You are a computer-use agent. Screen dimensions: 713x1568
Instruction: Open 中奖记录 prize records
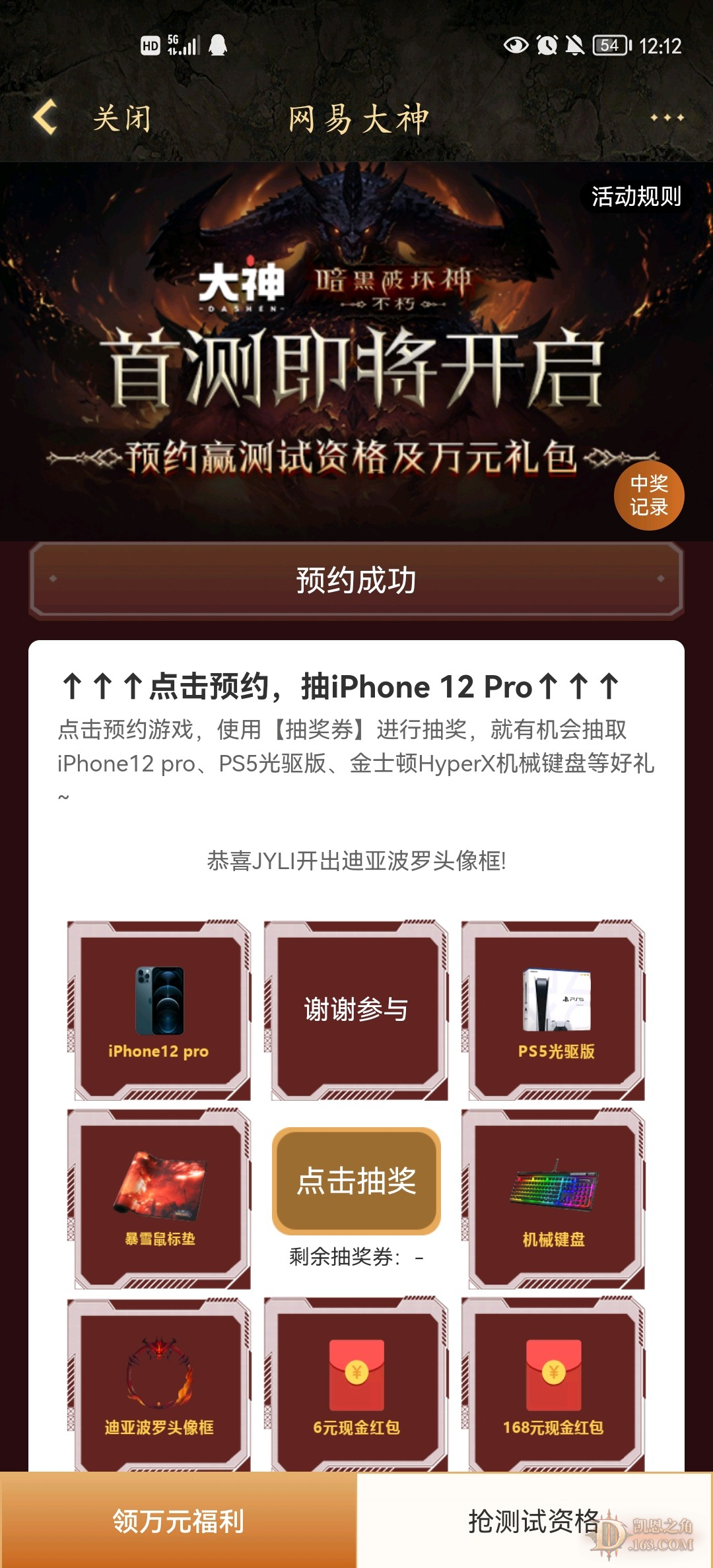pyautogui.click(x=648, y=496)
